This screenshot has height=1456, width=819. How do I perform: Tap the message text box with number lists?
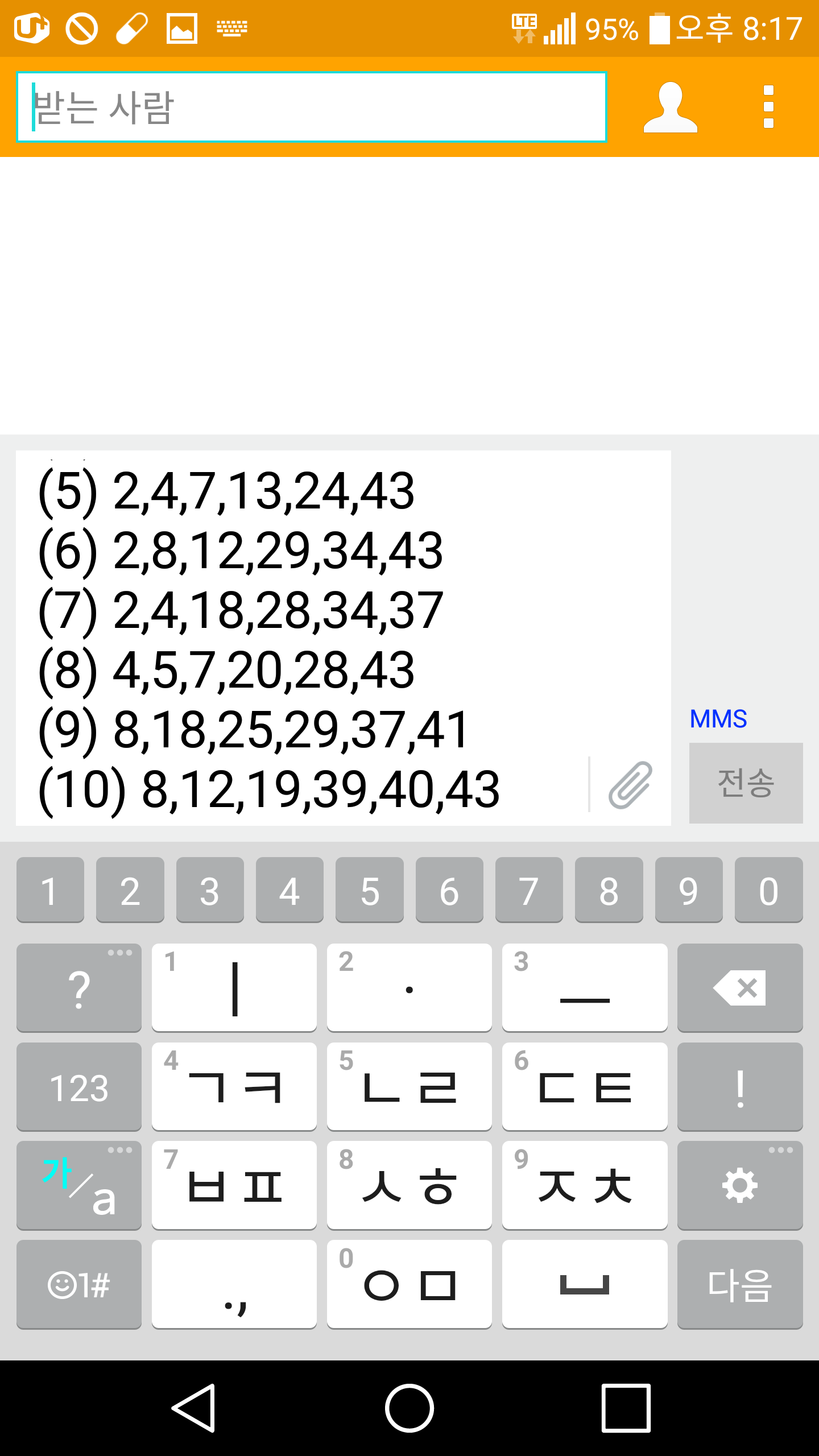(301, 637)
